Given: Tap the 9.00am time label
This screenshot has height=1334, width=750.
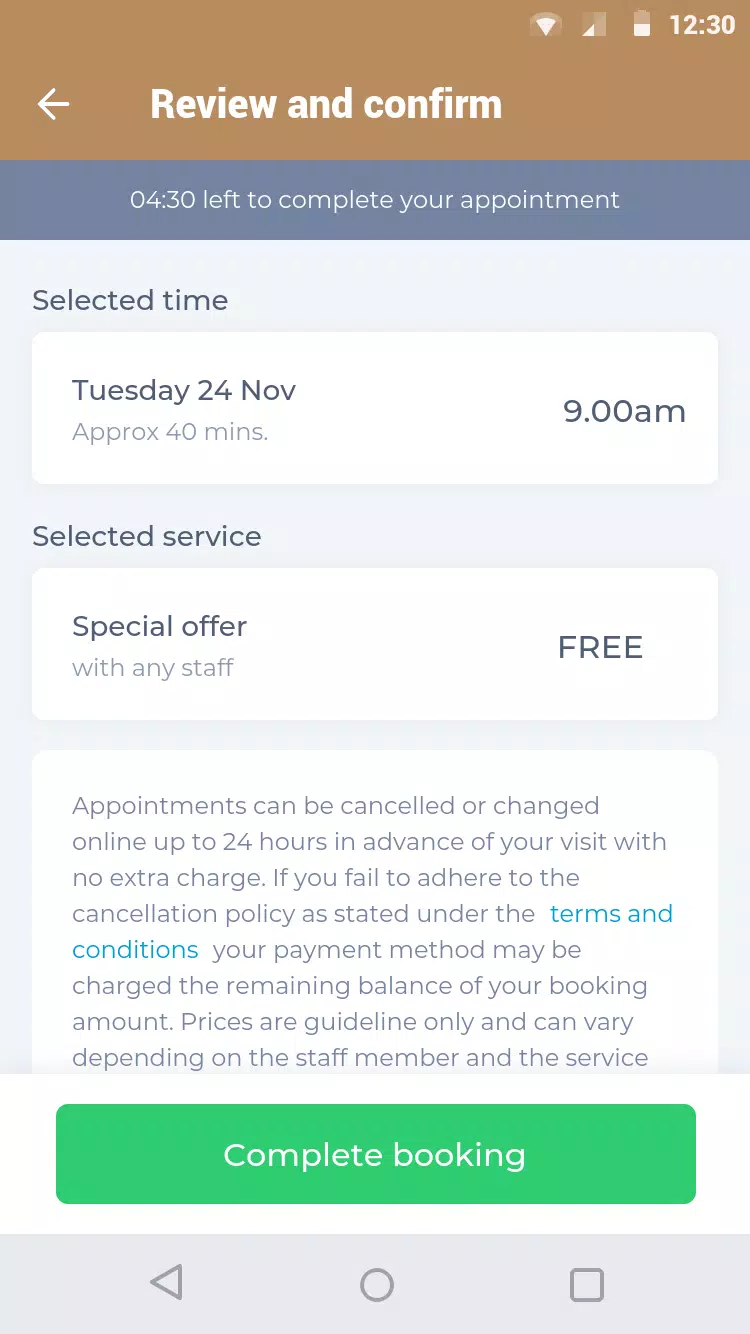Looking at the screenshot, I should 624,410.
